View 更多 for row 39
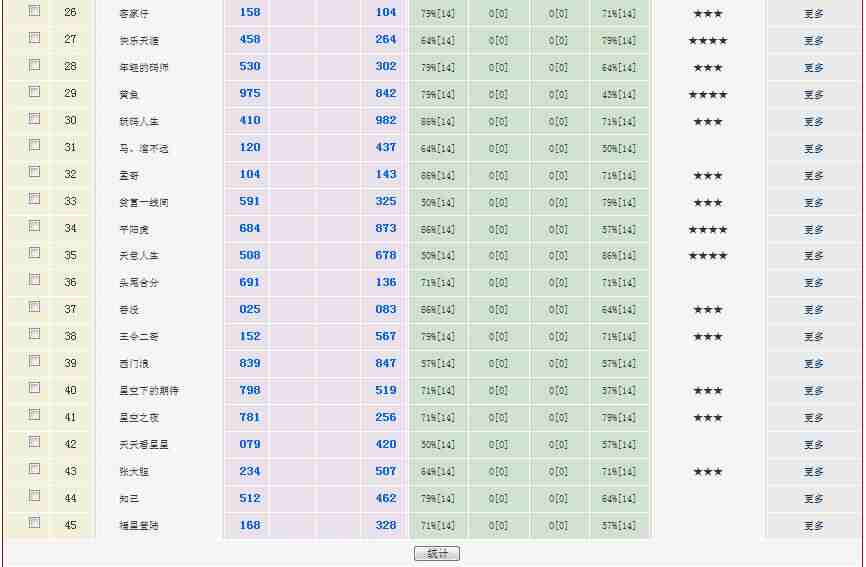Image resolution: width=866 pixels, height=567 pixels. click(814, 364)
